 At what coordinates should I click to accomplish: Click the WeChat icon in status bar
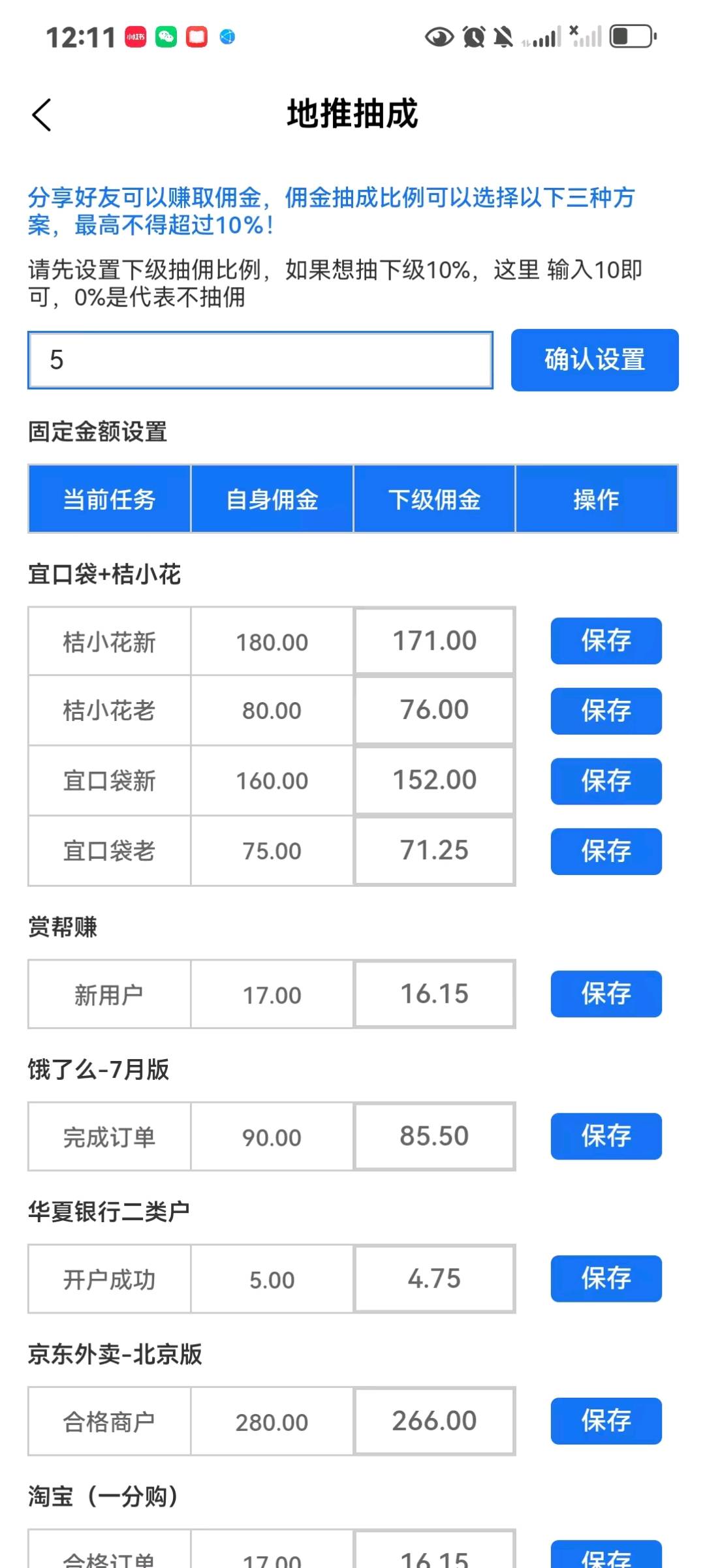point(168,37)
